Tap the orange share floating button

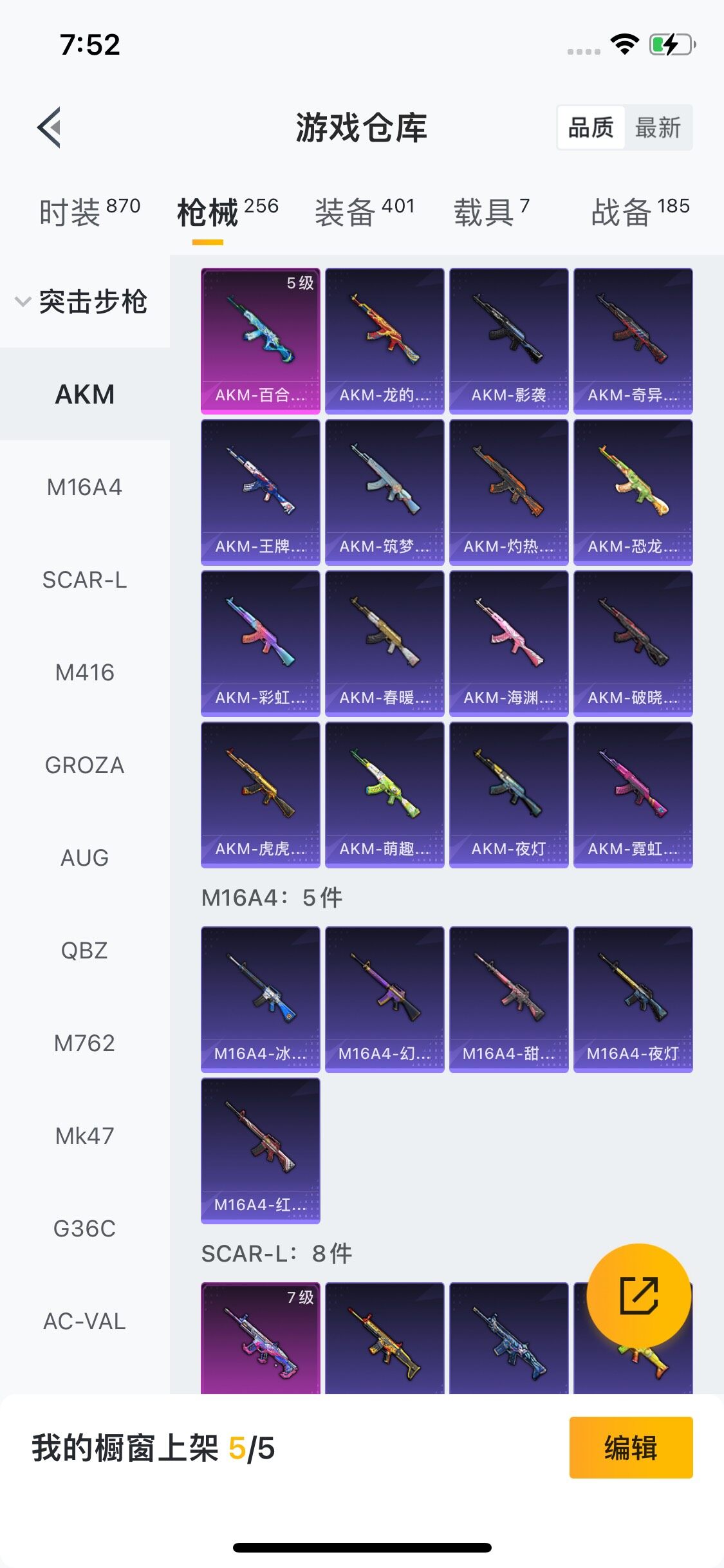tap(638, 1296)
